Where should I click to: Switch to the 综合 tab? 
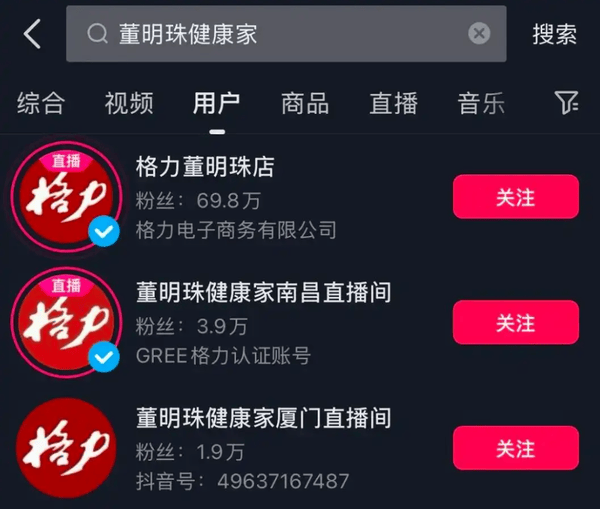[x=40, y=103]
